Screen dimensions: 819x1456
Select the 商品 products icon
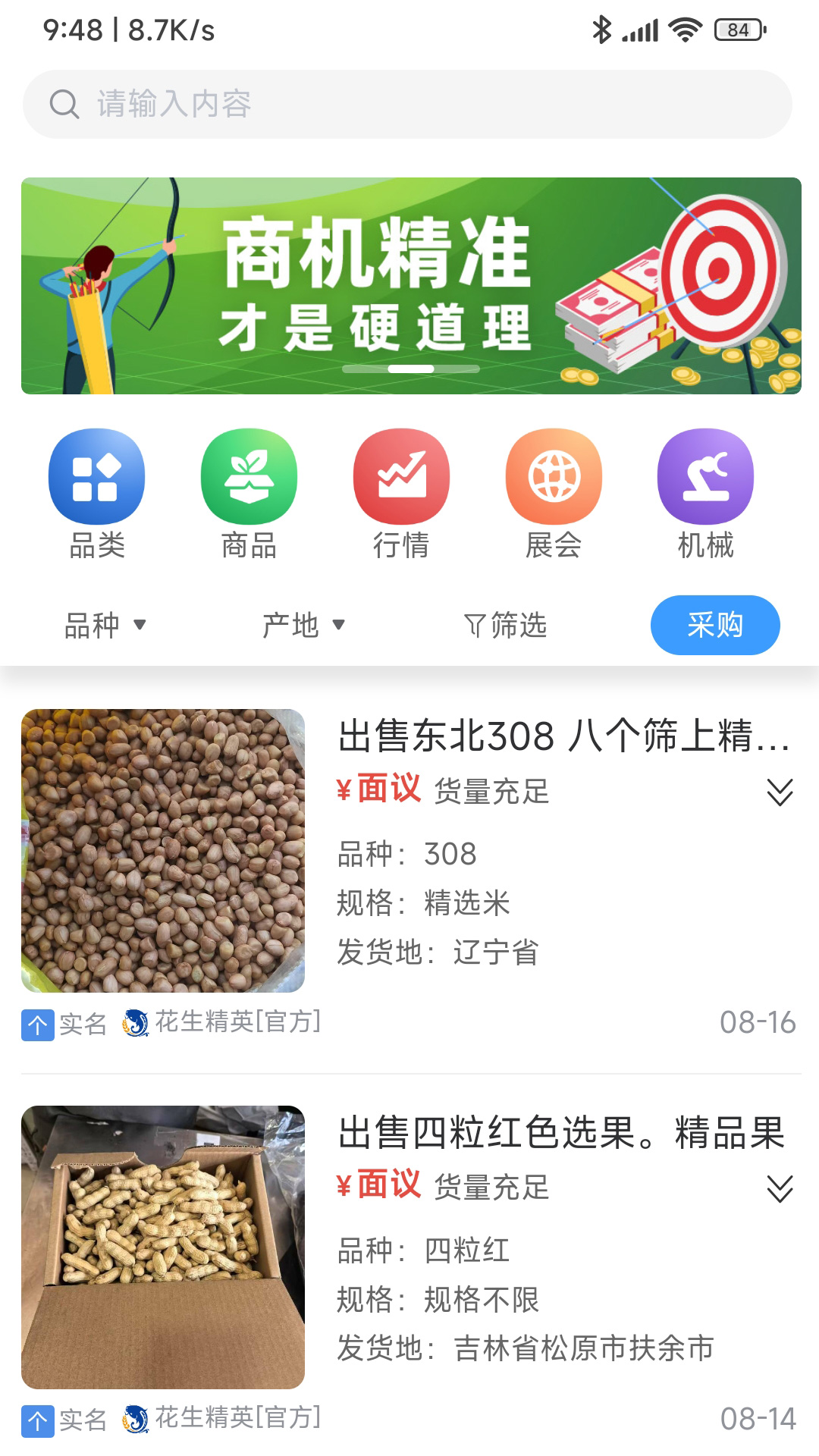pos(248,478)
